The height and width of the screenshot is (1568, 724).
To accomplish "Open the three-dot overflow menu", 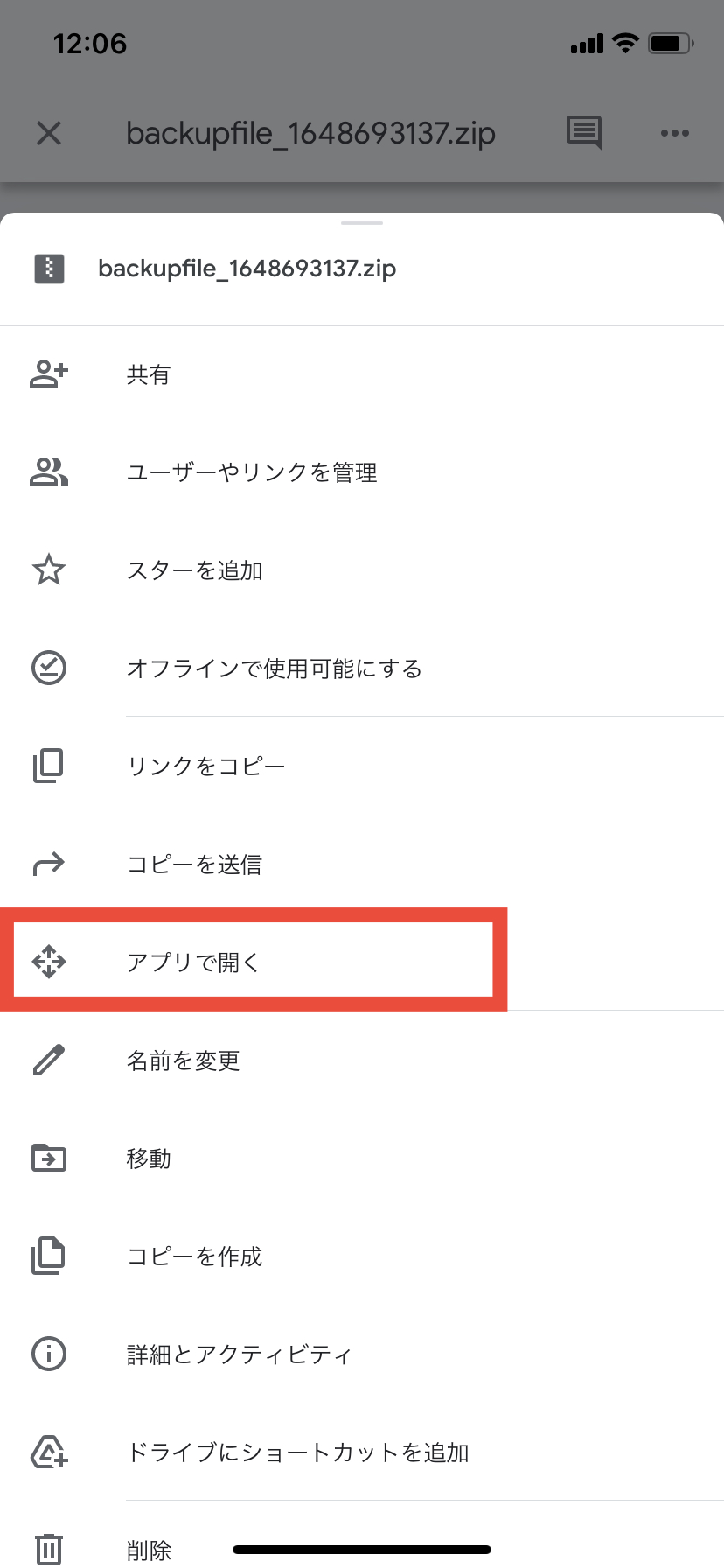I will pos(674,133).
